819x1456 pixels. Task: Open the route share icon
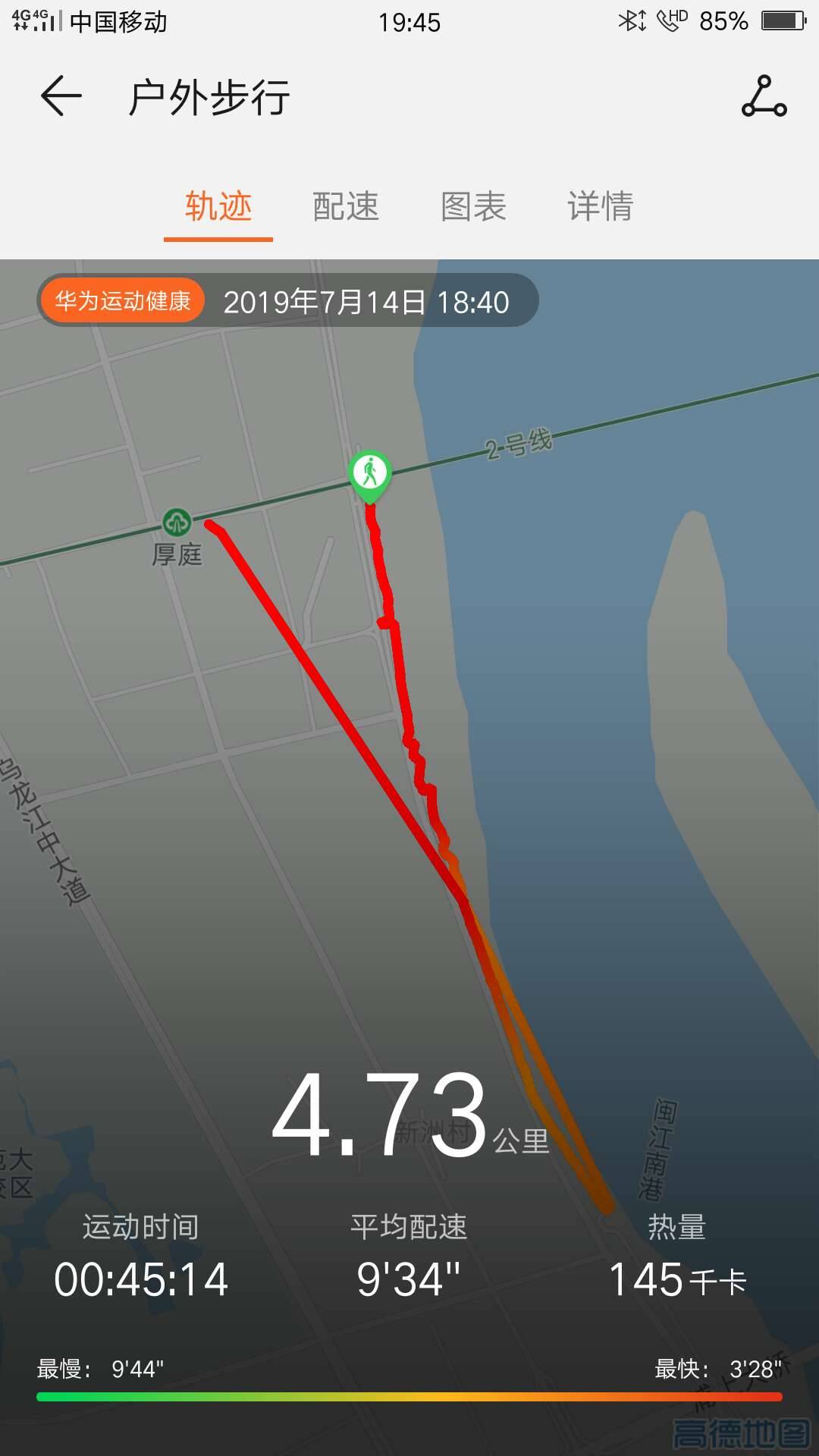coord(764,96)
